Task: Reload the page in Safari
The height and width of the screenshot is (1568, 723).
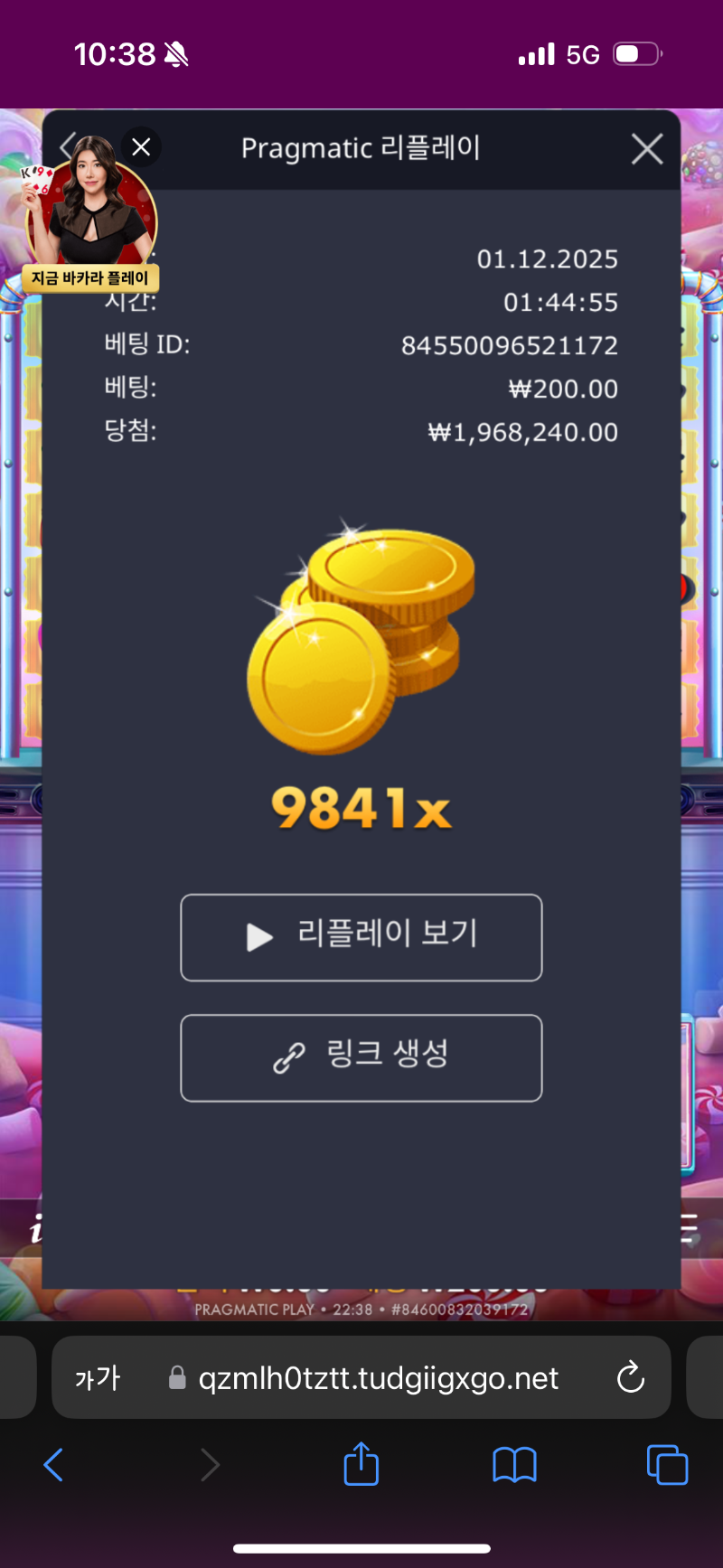Action: [x=630, y=1377]
